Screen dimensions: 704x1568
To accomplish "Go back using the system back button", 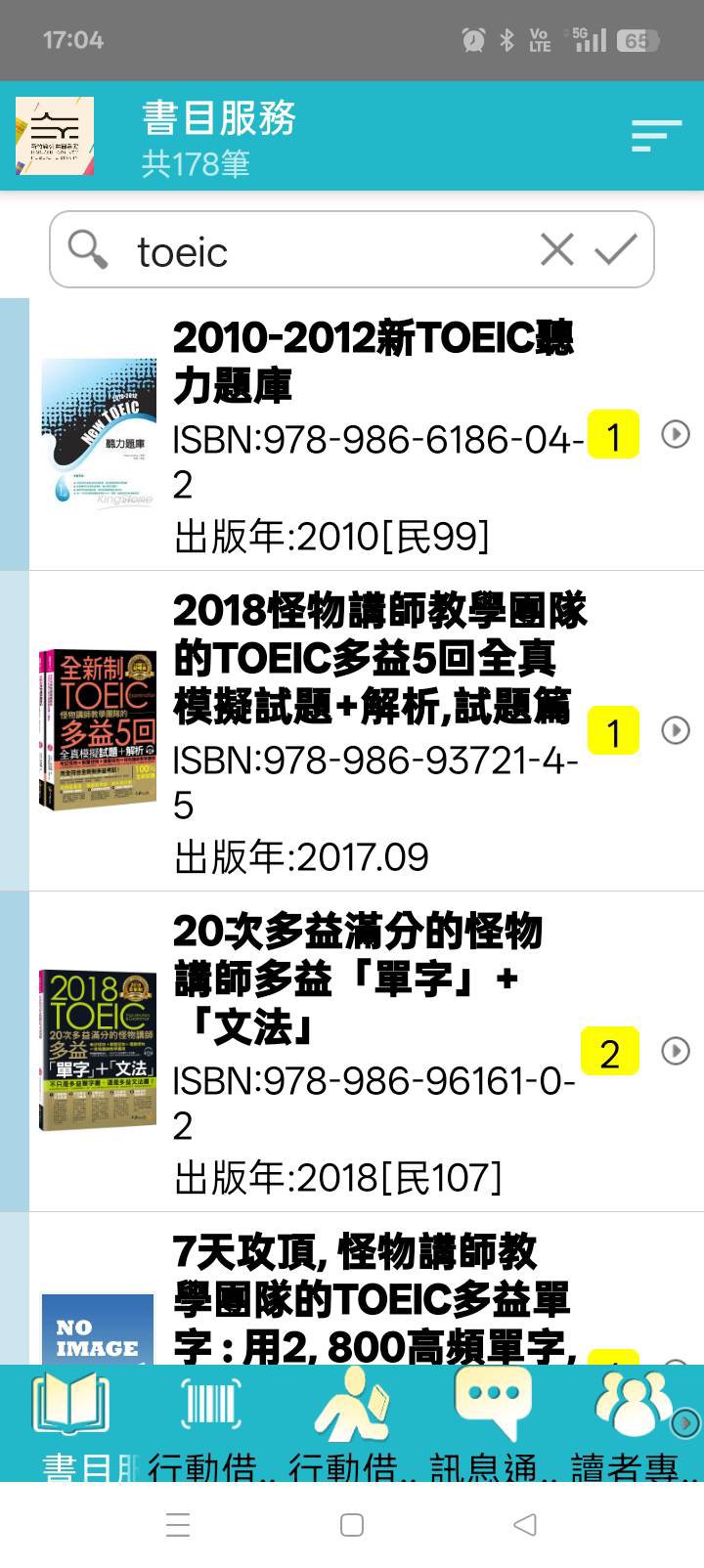I will click(x=525, y=1525).
